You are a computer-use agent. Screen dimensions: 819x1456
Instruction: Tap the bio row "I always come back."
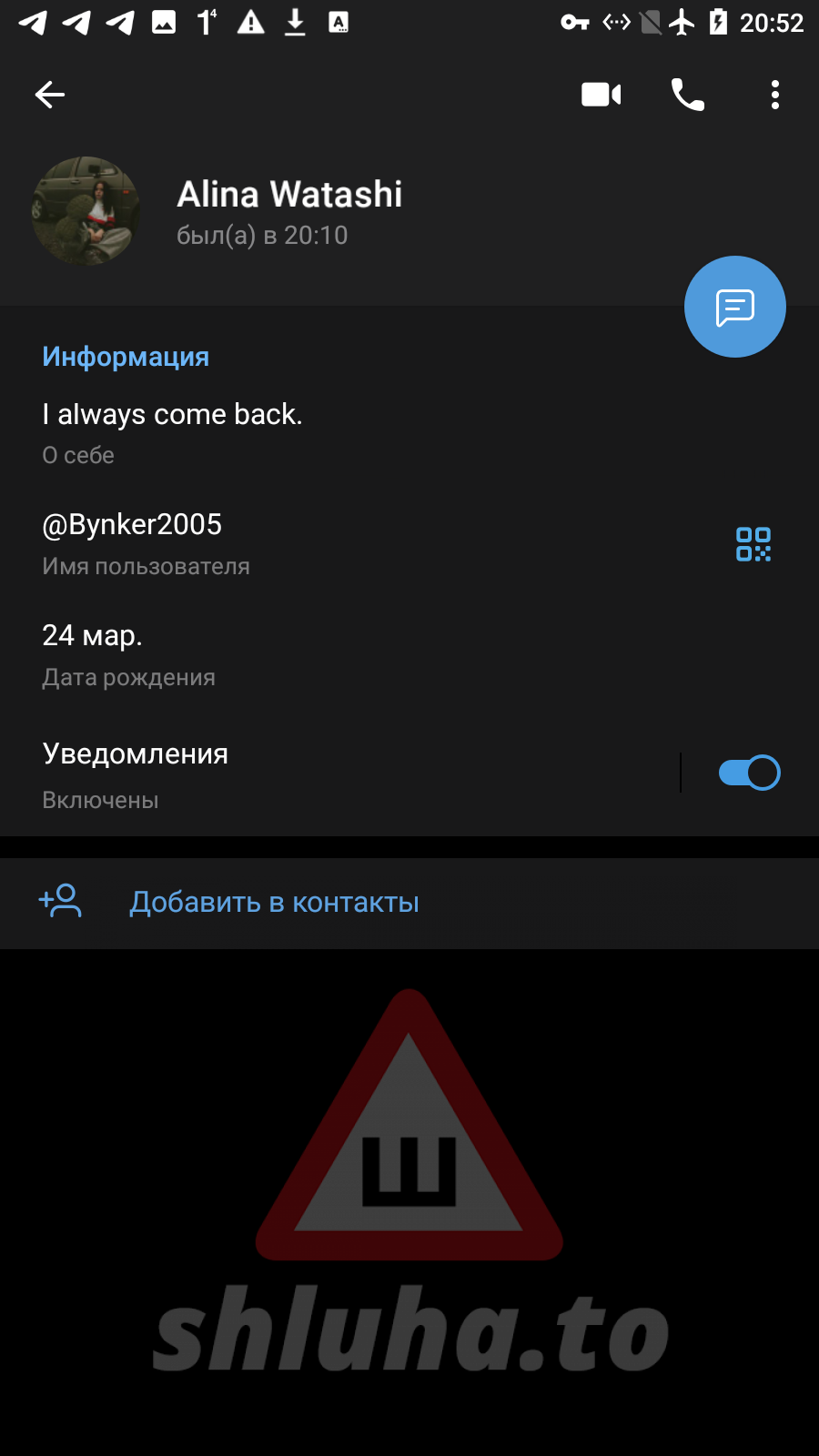tap(273, 432)
